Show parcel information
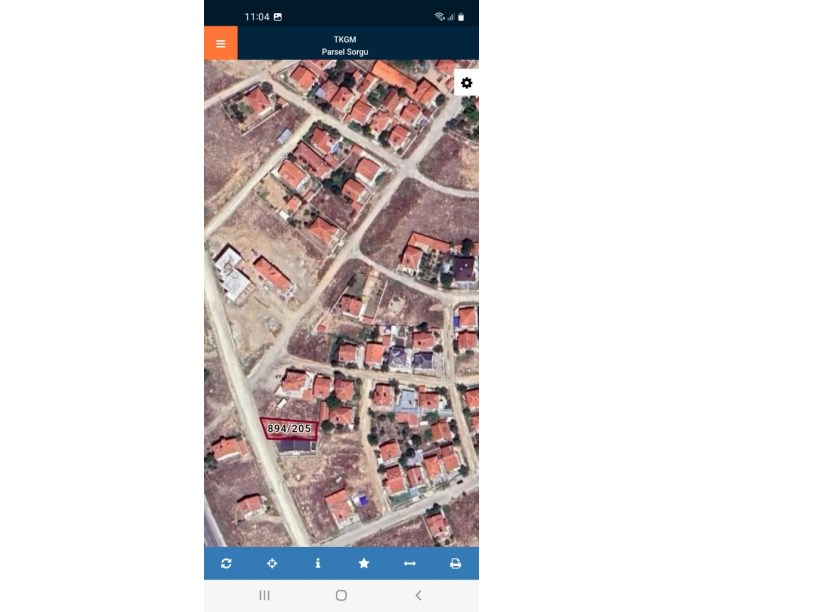The height and width of the screenshot is (612, 816). point(318,564)
